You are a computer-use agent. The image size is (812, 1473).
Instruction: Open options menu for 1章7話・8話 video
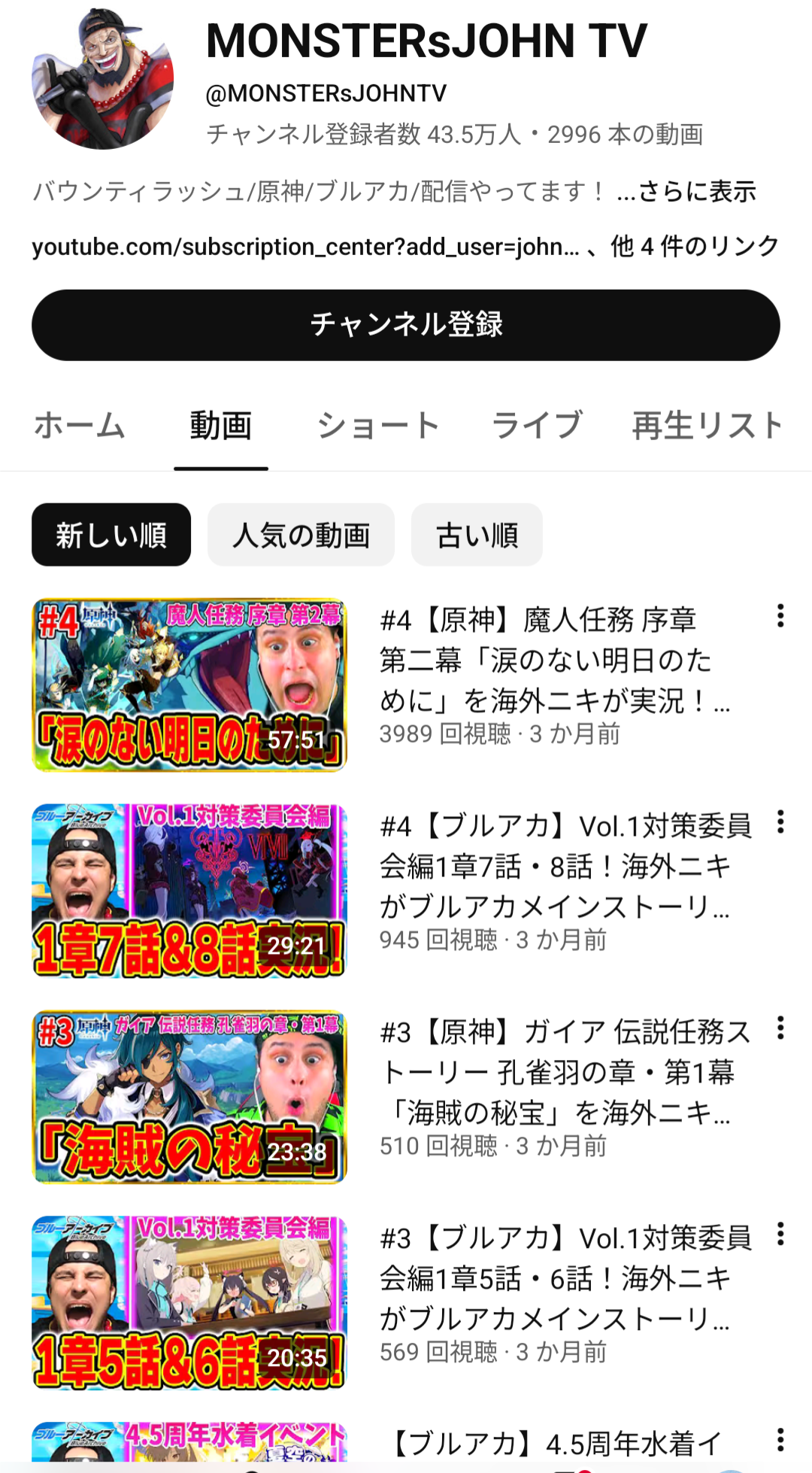(780, 822)
